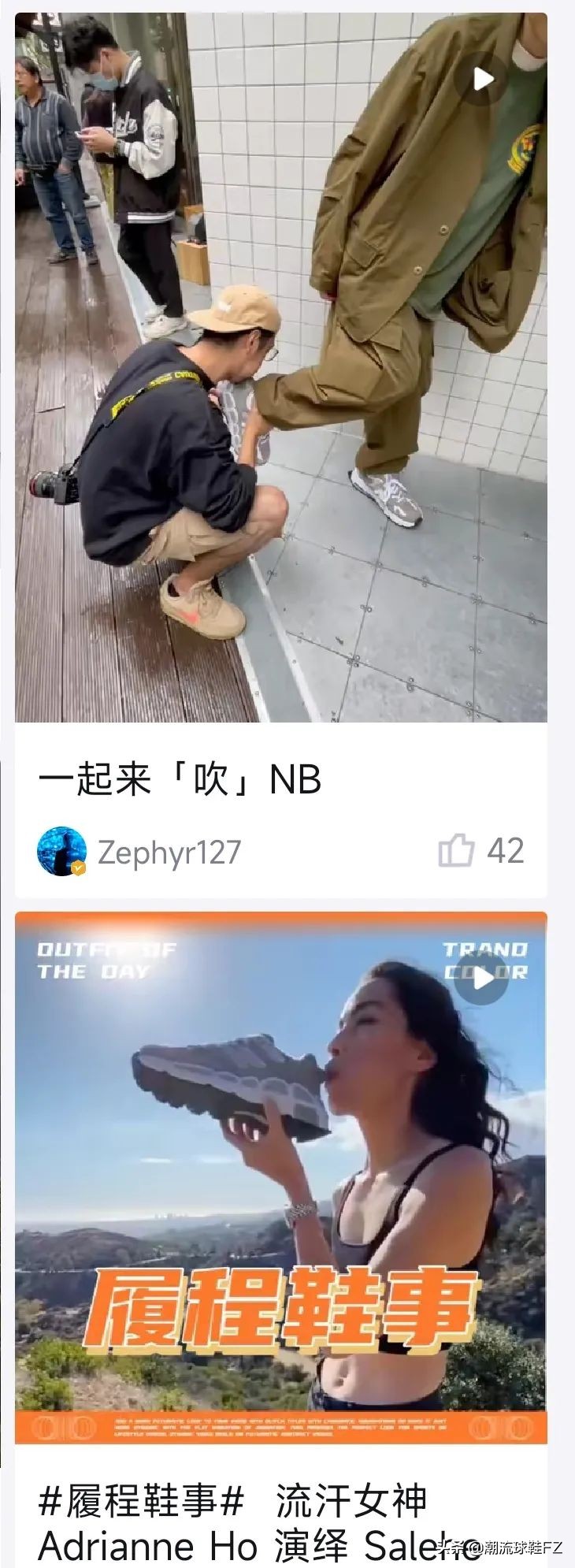Viewport: 575px width, 1568px height.
Task: Click the like count 42
Action: point(509,849)
